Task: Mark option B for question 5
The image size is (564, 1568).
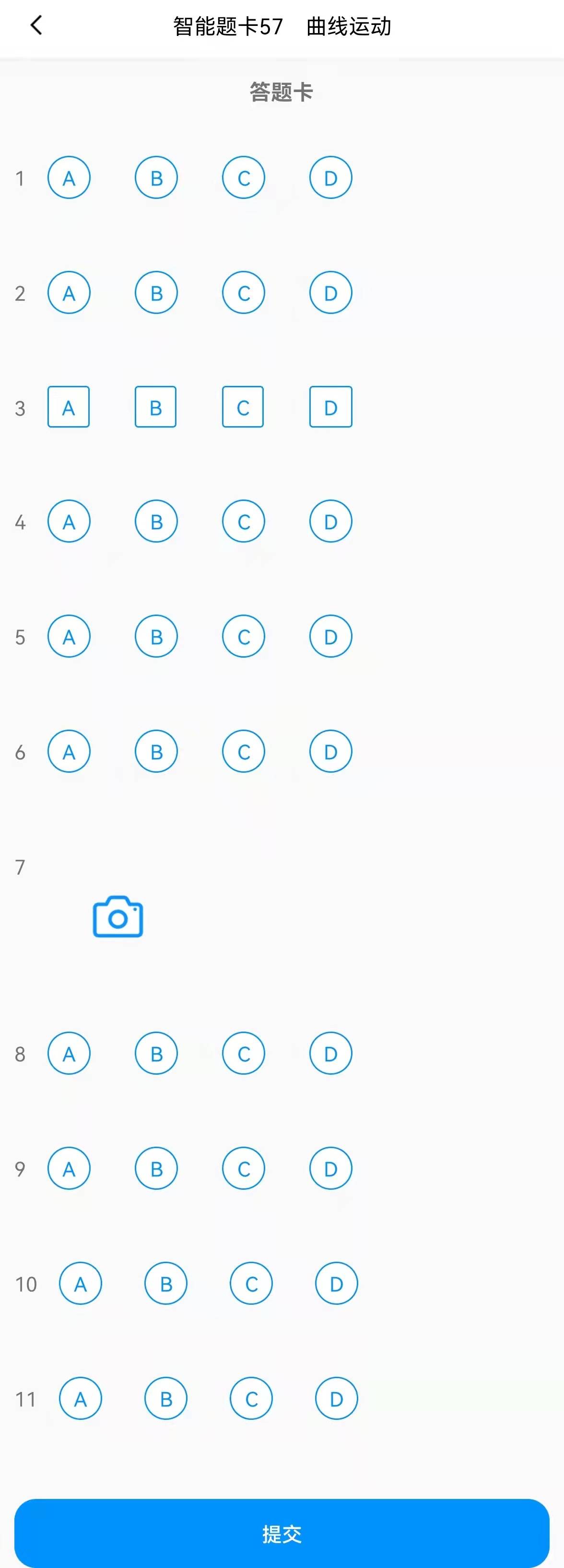Action: click(156, 637)
